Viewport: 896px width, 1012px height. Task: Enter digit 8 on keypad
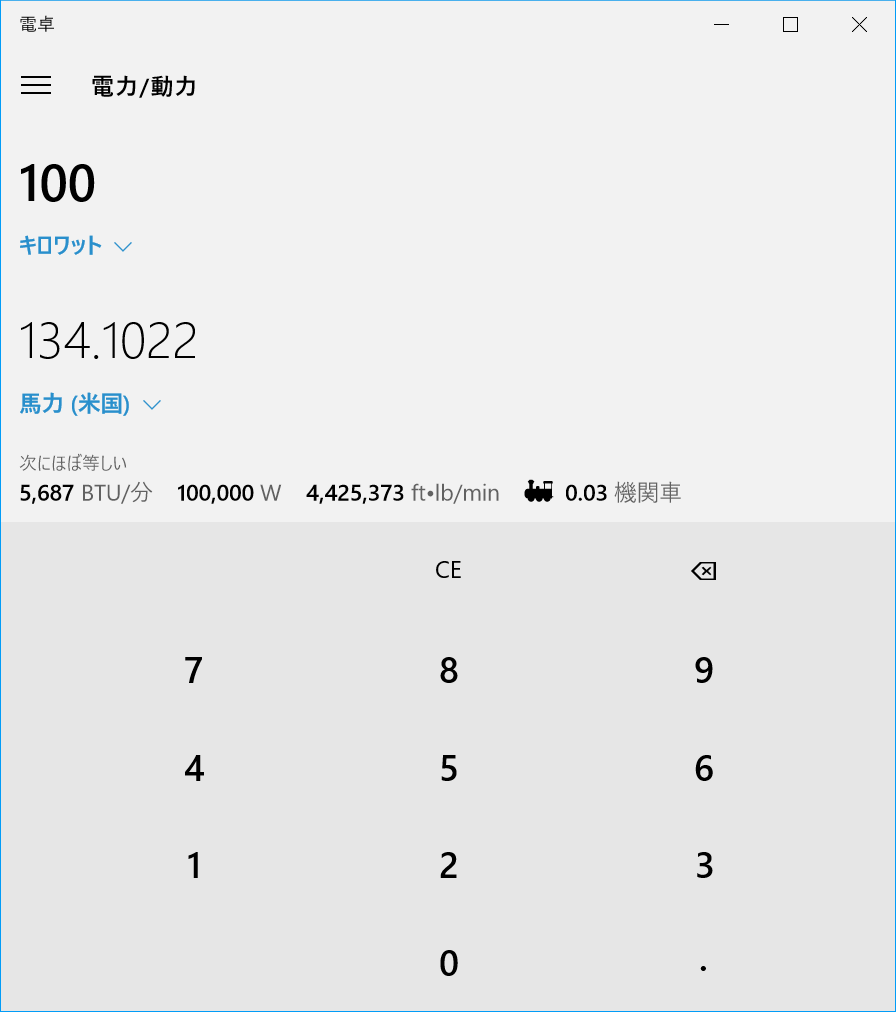coord(448,670)
